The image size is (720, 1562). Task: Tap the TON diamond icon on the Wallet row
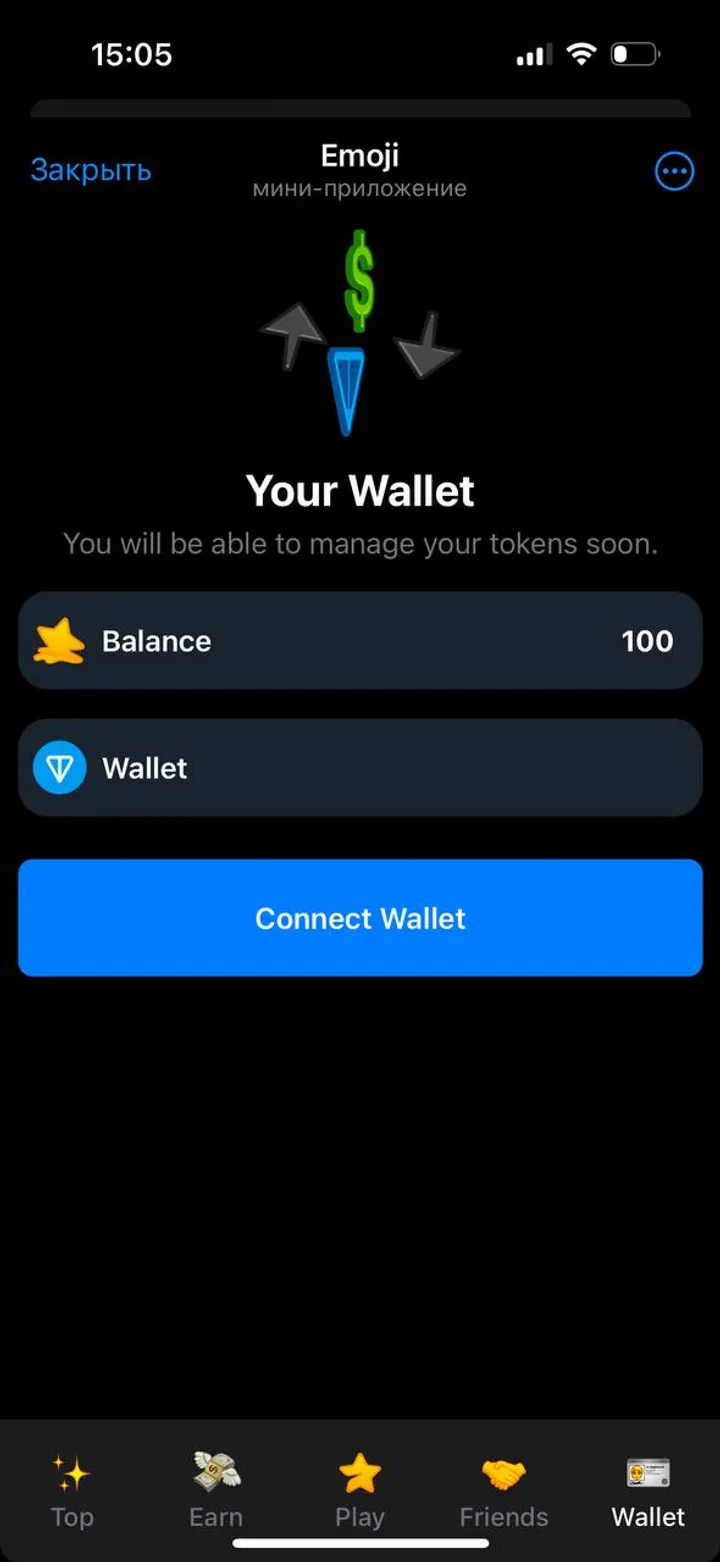point(60,767)
